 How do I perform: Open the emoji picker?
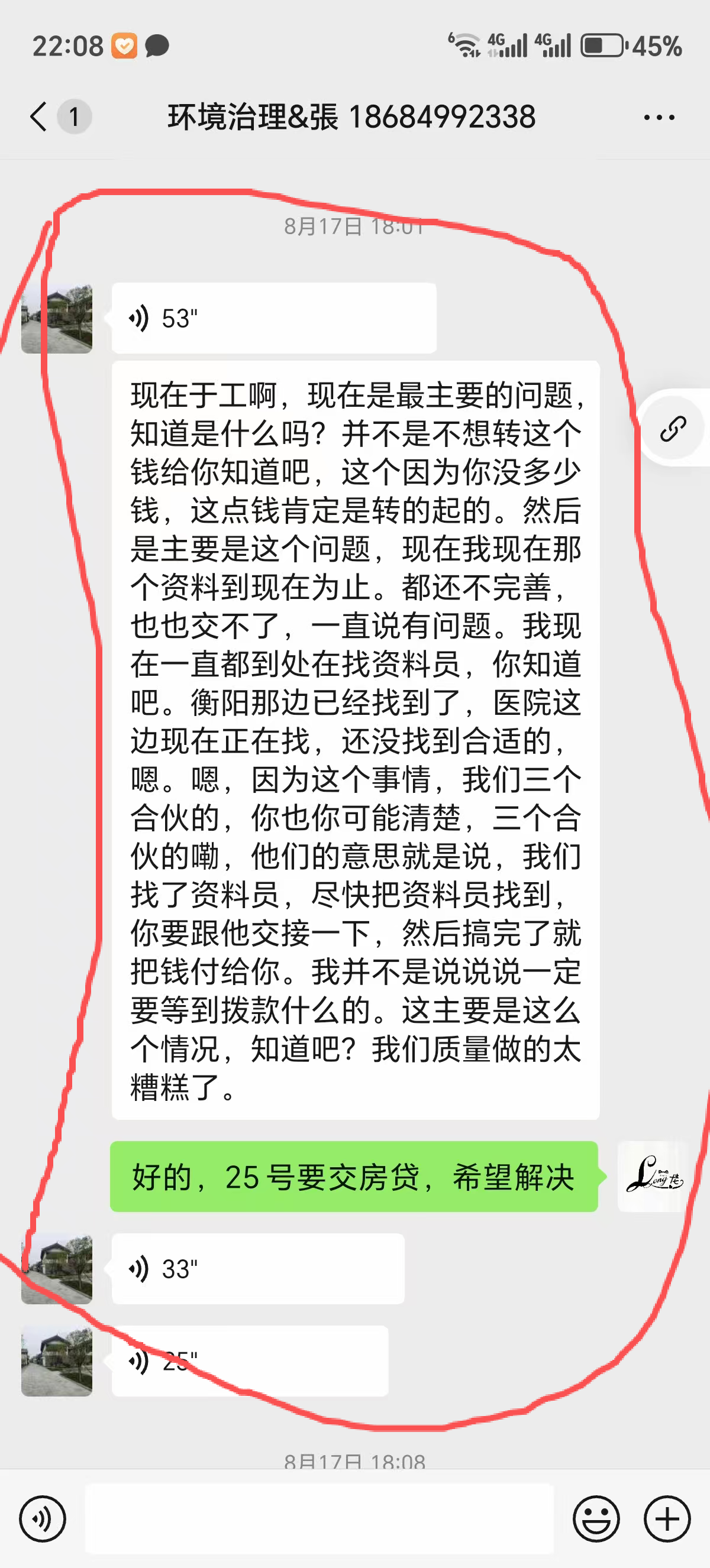596,1519
